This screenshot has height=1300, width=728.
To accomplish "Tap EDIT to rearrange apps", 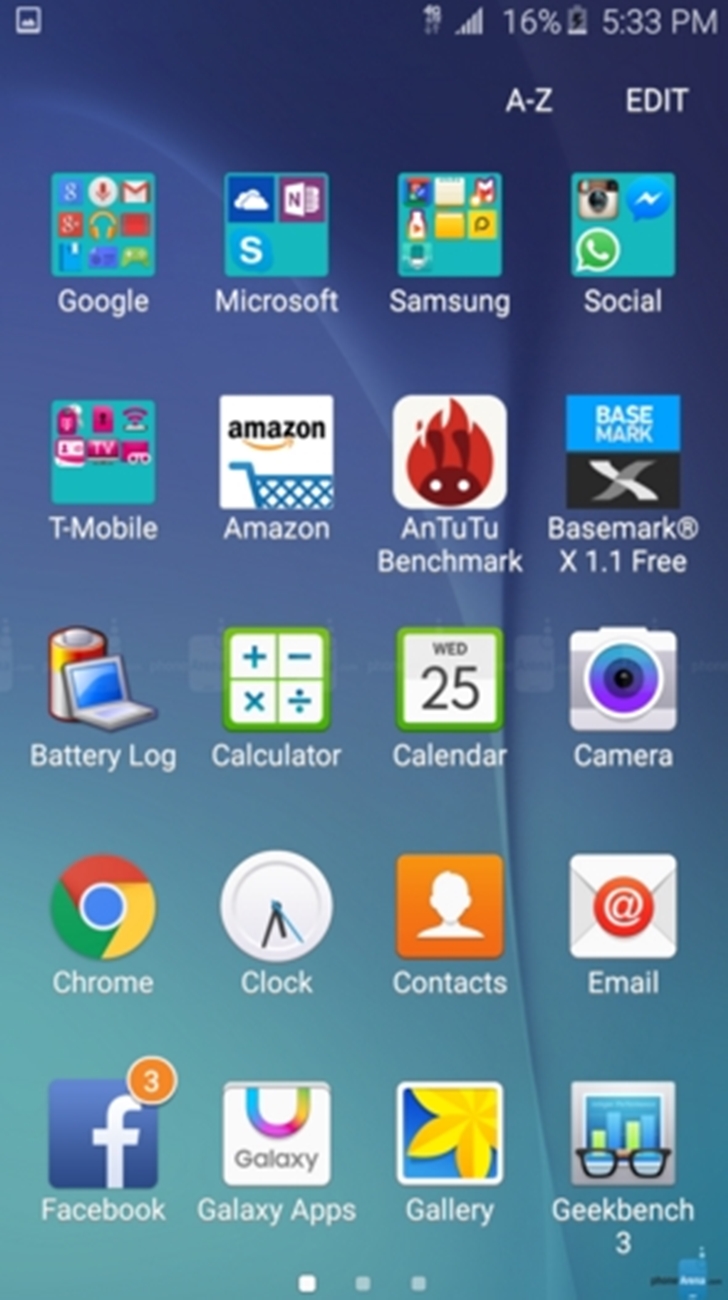I will pos(657,101).
